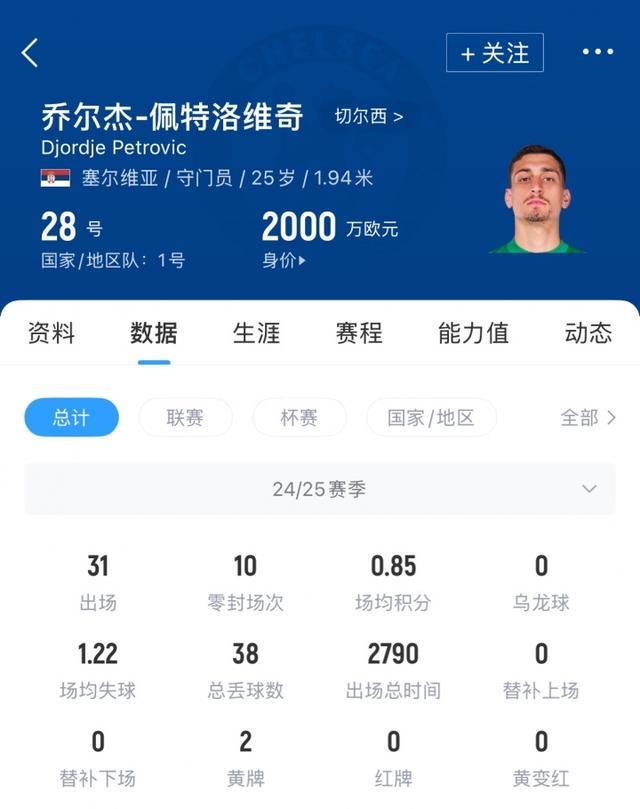Screen dimensions: 640x809
Task: Switch to the 赛程 tab
Action: point(359,333)
